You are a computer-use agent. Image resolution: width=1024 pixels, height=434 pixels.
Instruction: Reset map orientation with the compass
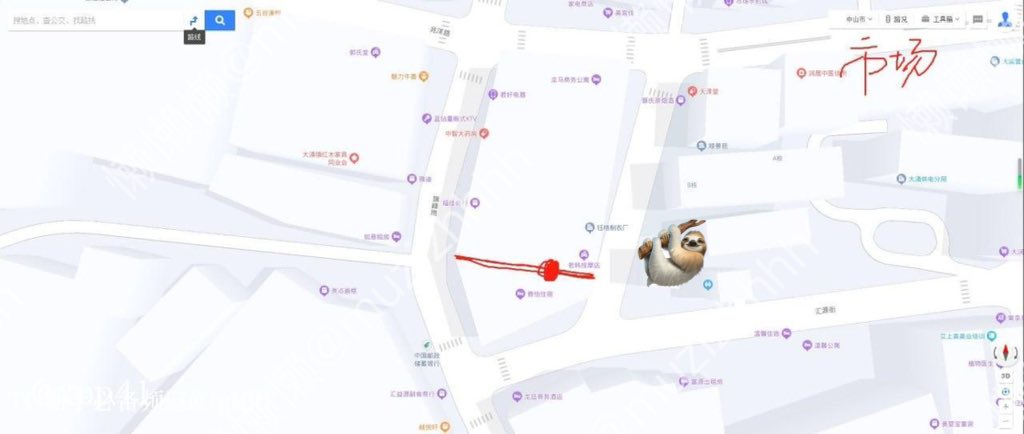(x=1006, y=354)
